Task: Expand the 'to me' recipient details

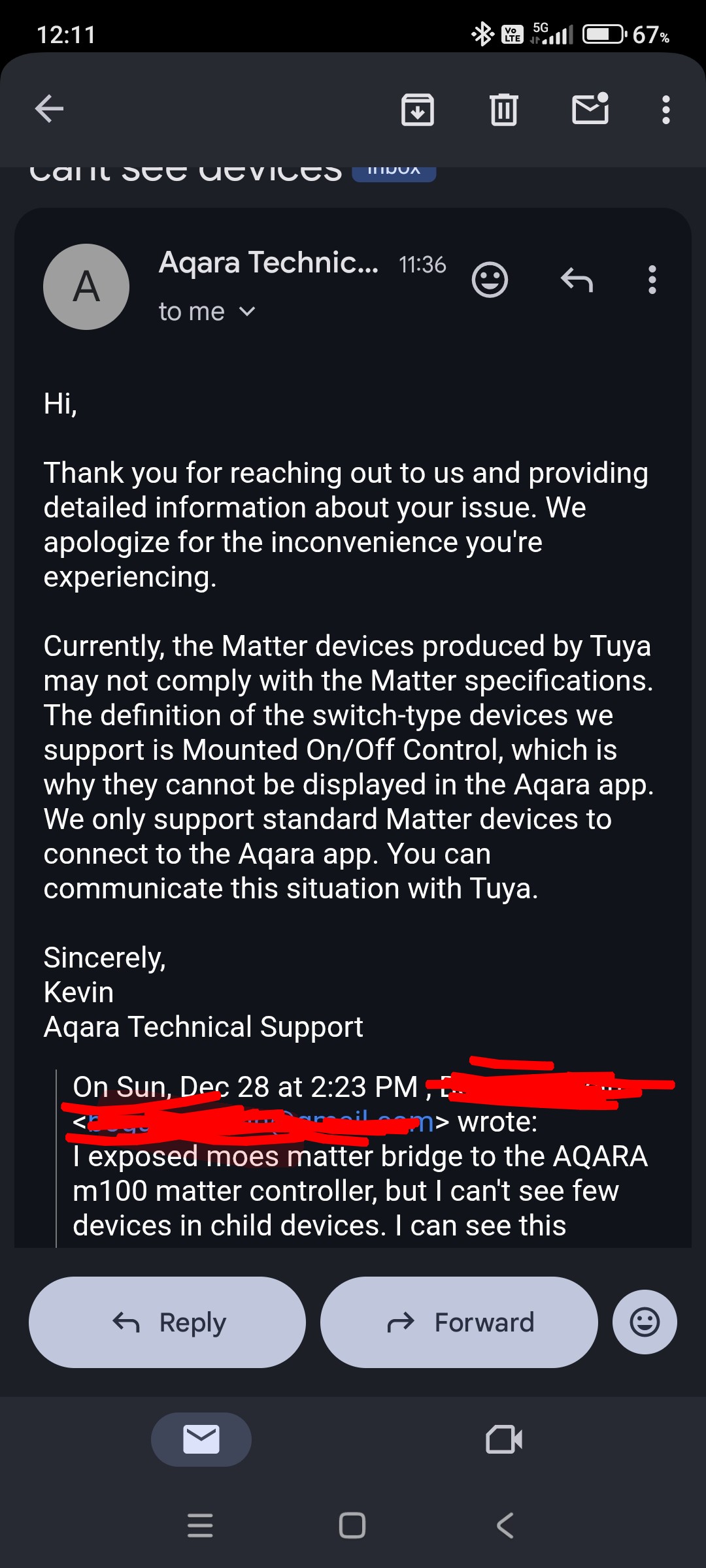Action: (x=208, y=312)
